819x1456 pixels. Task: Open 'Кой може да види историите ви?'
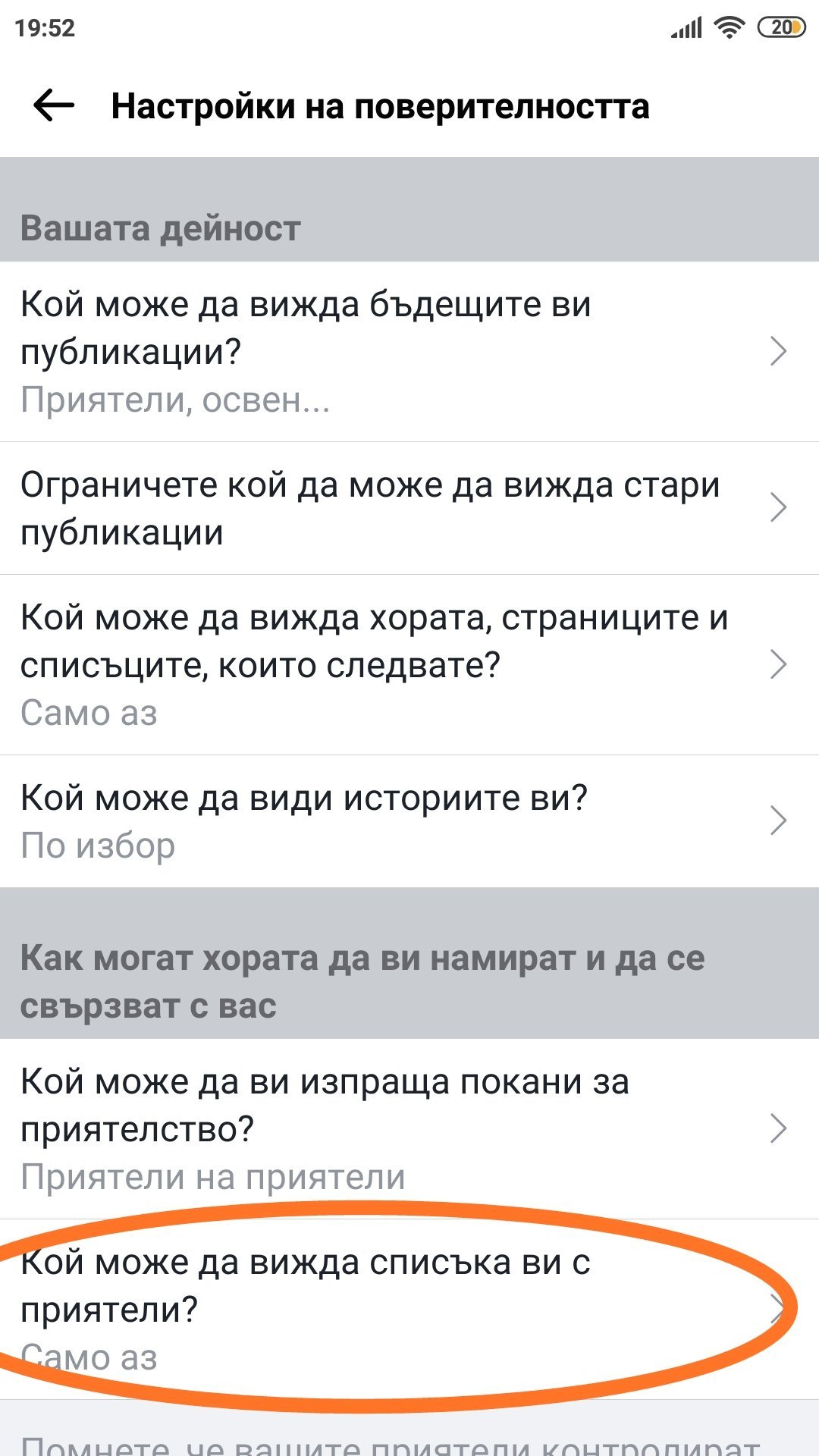coord(394,821)
